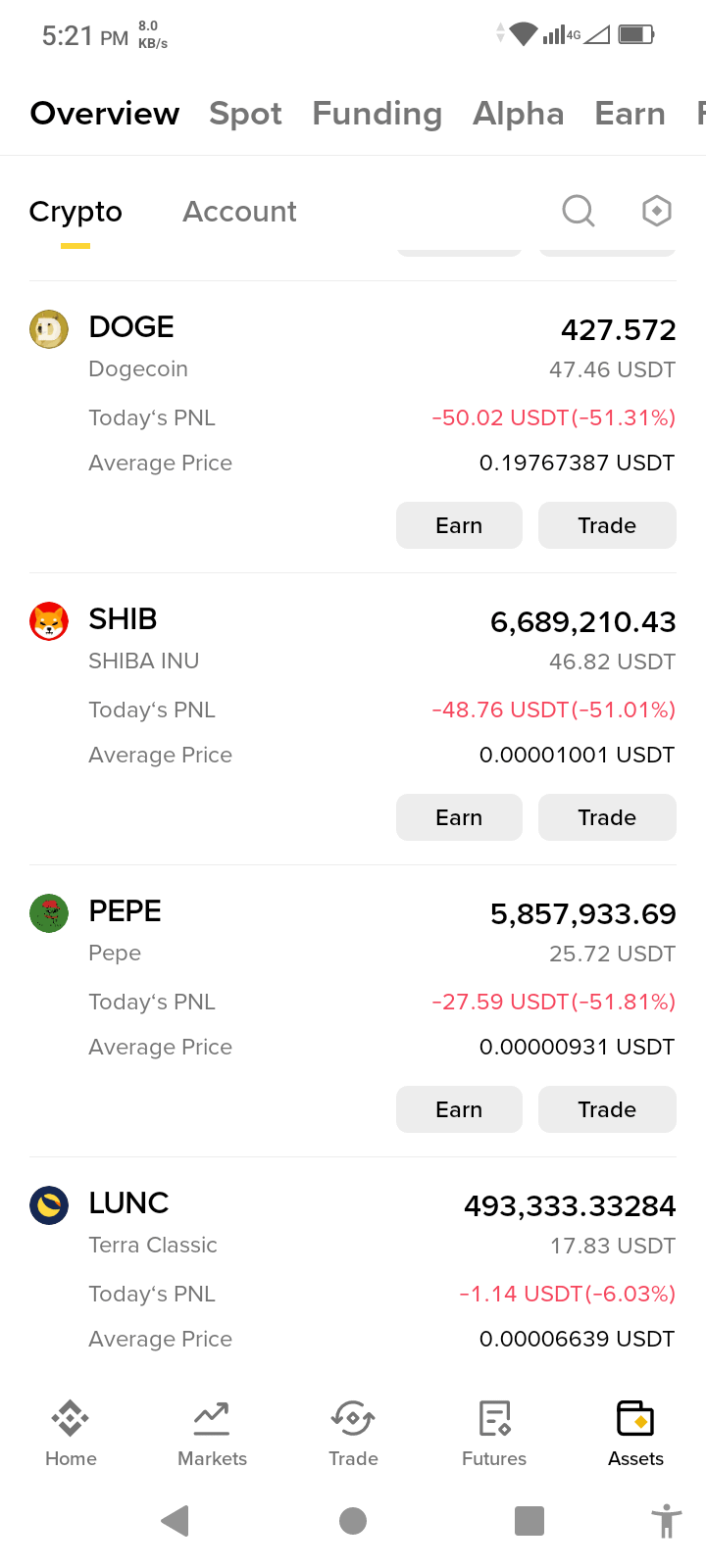Viewport: 706px width, 1568px height.
Task: Switch to the Spot tab
Action: coord(245,114)
